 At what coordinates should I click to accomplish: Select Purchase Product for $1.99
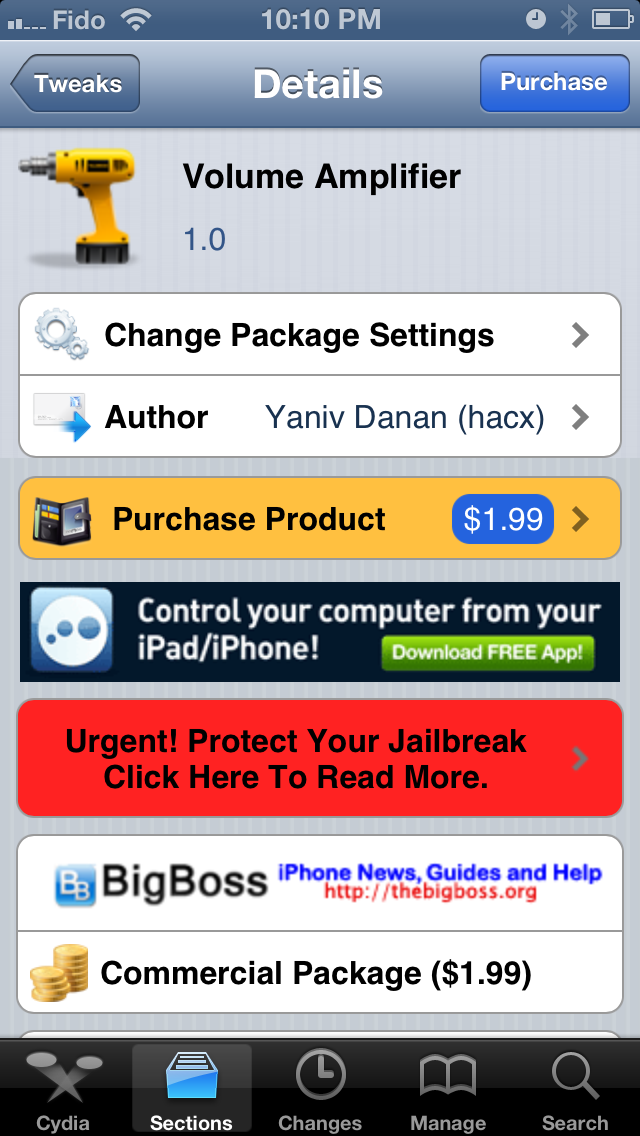320,519
